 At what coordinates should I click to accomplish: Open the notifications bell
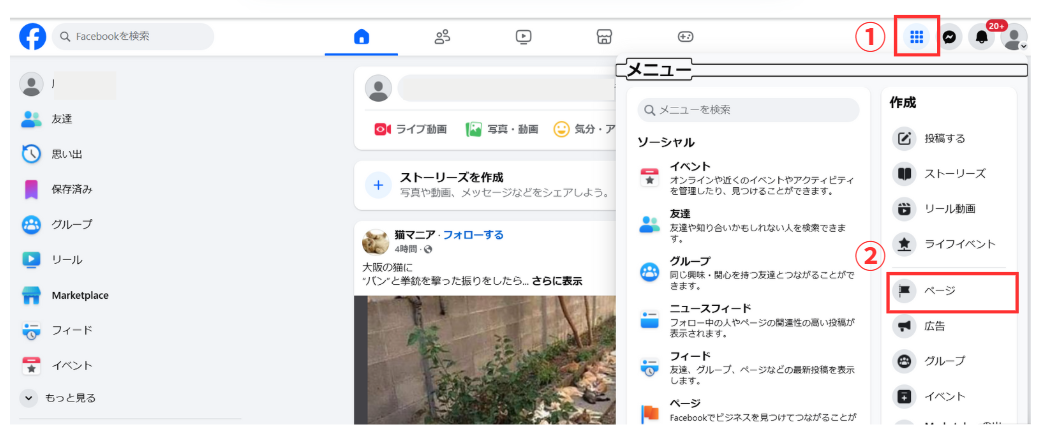984,38
